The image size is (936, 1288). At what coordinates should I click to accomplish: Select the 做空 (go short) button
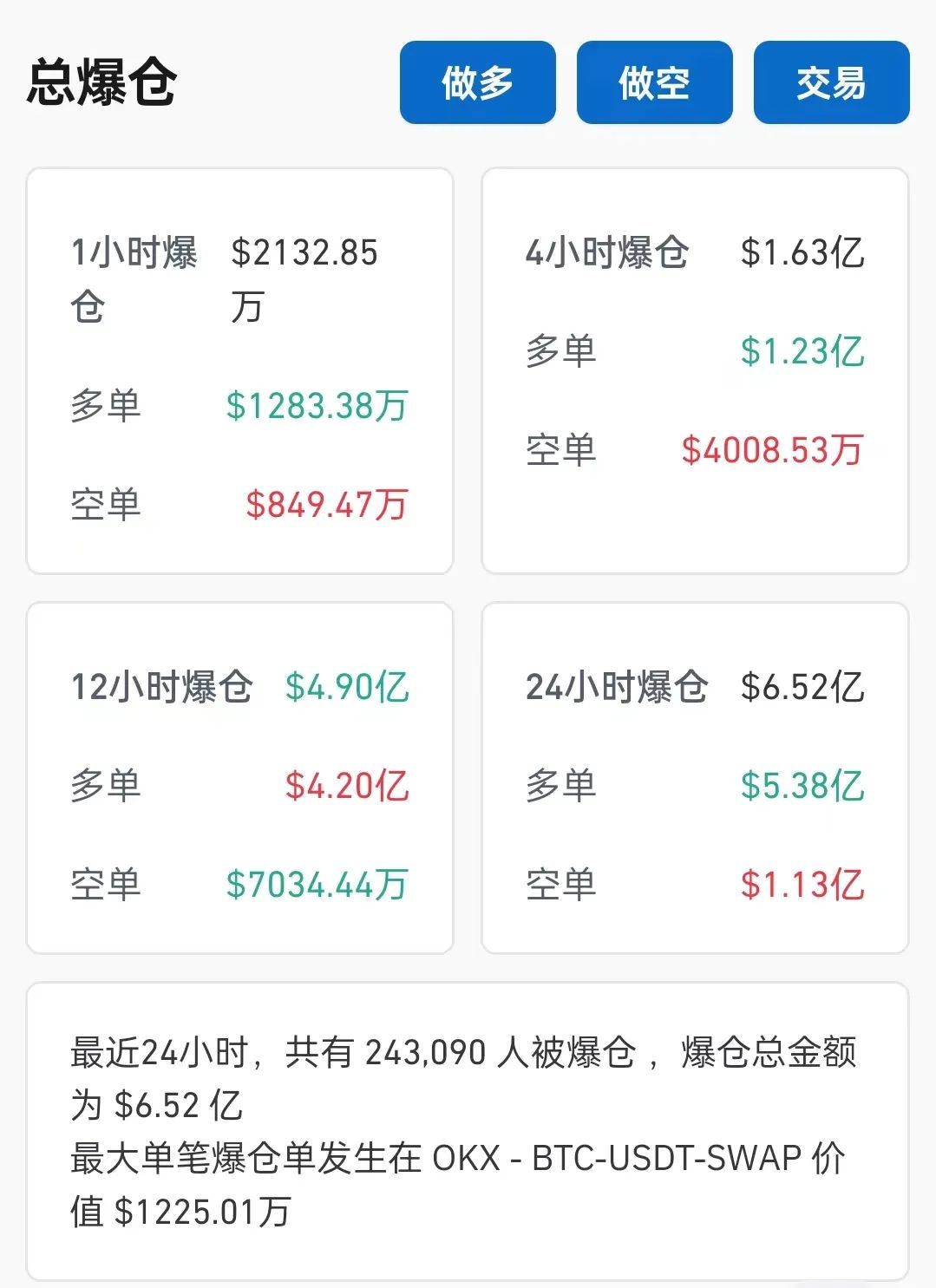(654, 82)
